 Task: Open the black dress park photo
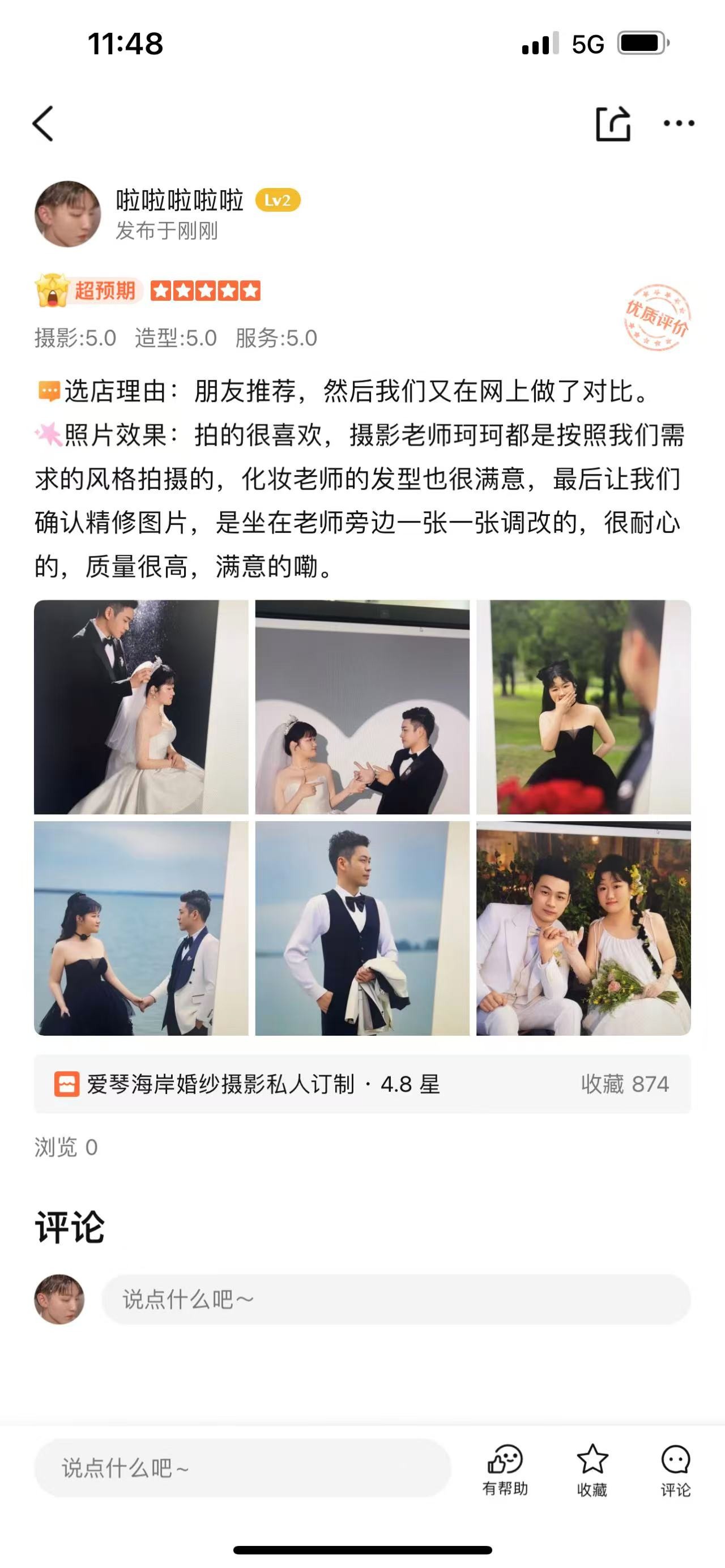(x=583, y=707)
